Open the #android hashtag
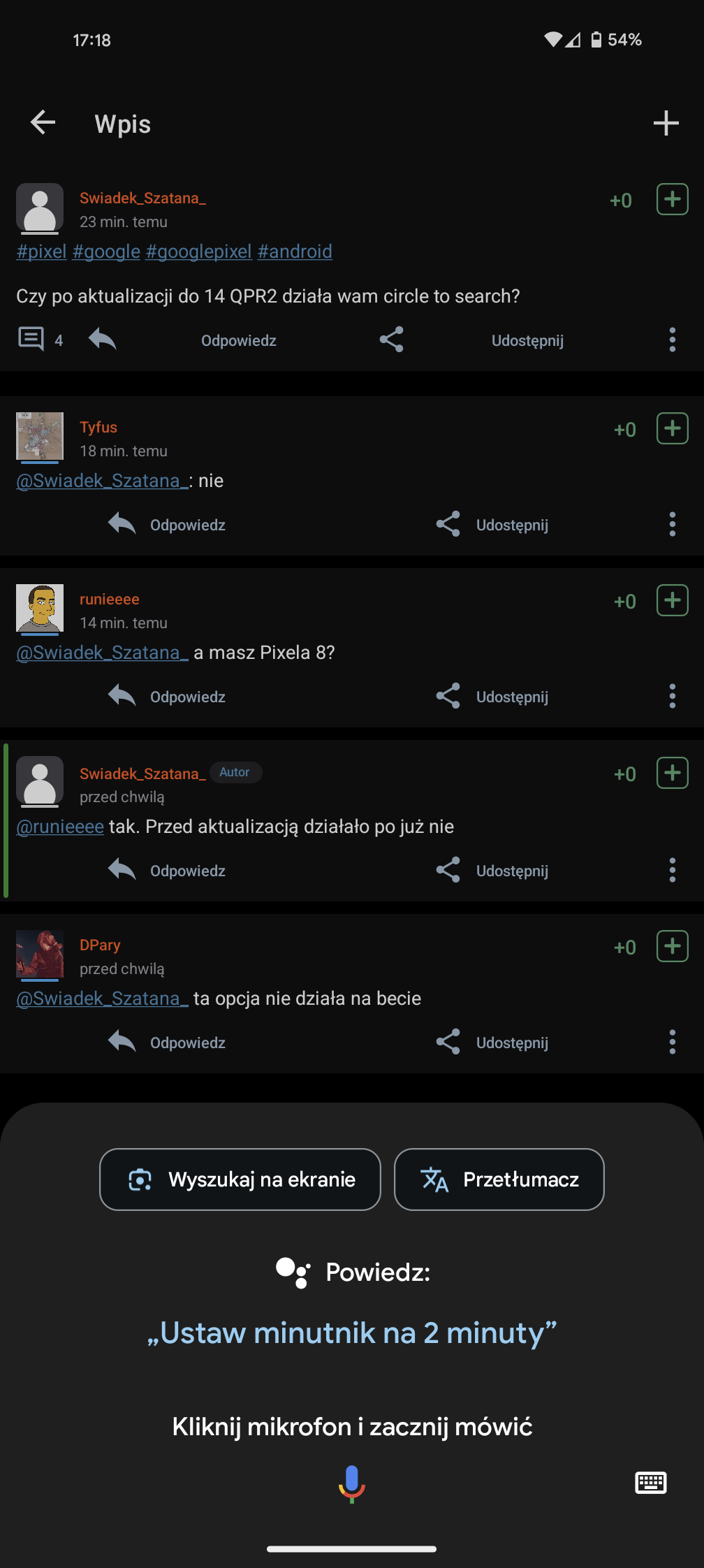 coord(295,252)
